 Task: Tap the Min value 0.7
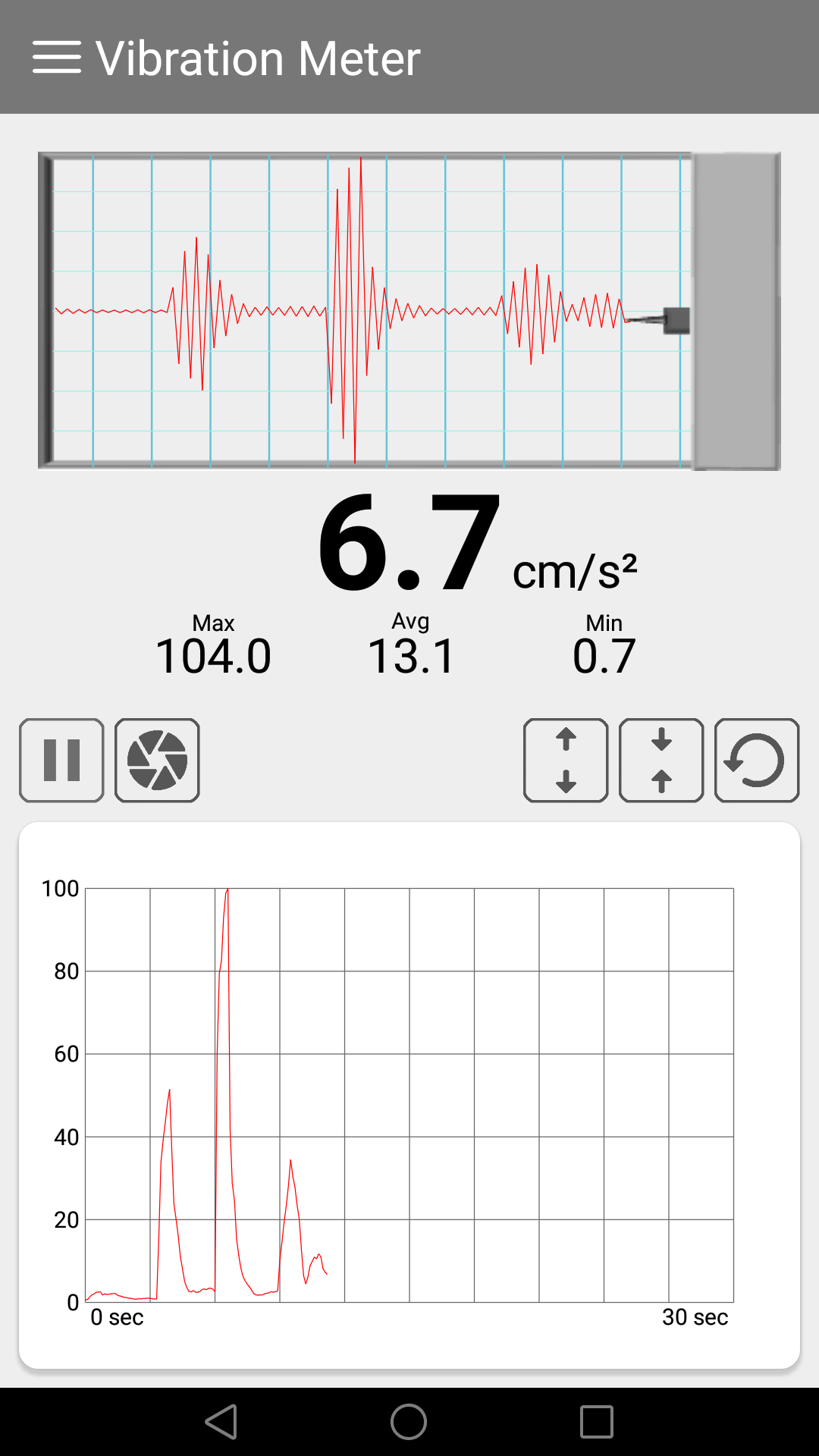(x=604, y=654)
